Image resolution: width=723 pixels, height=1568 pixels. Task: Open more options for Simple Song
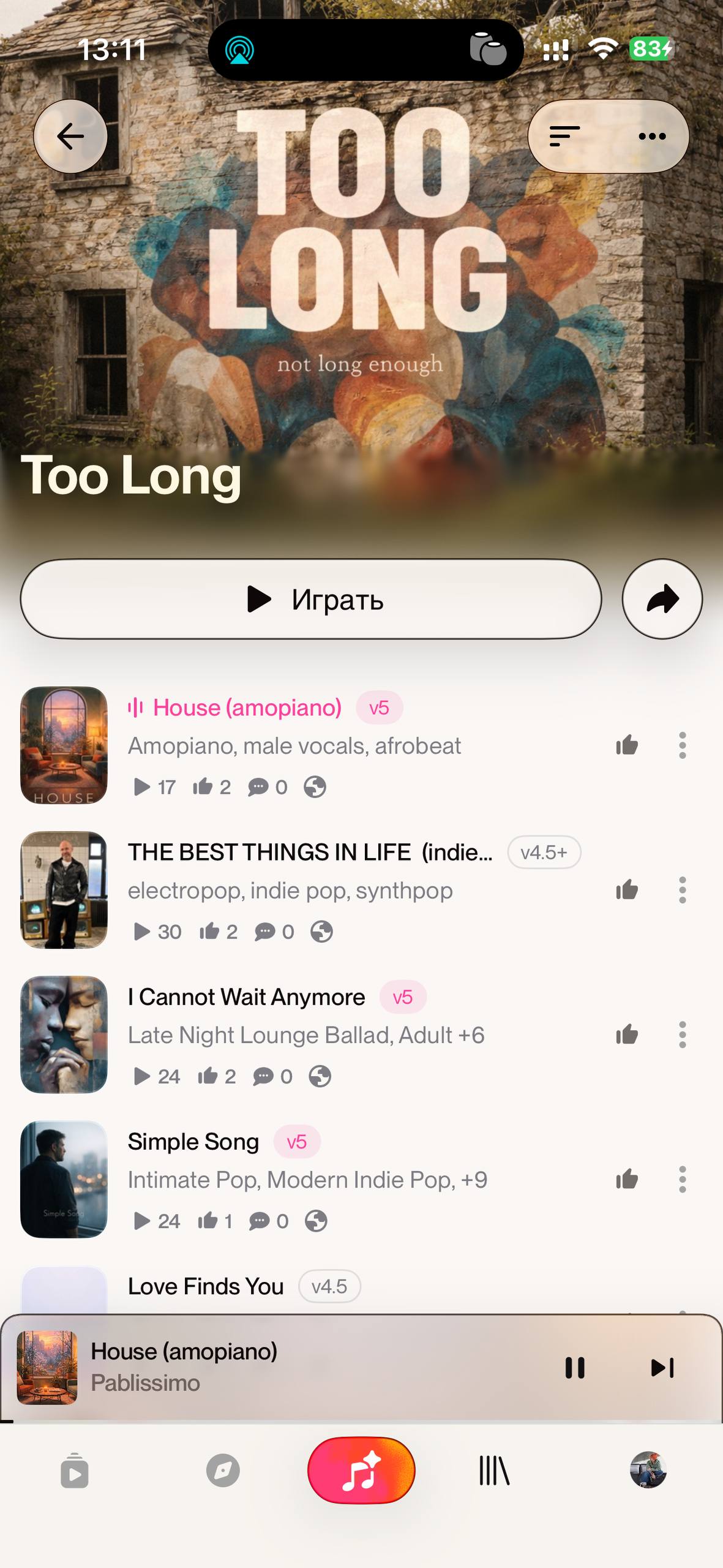click(x=682, y=1179)
